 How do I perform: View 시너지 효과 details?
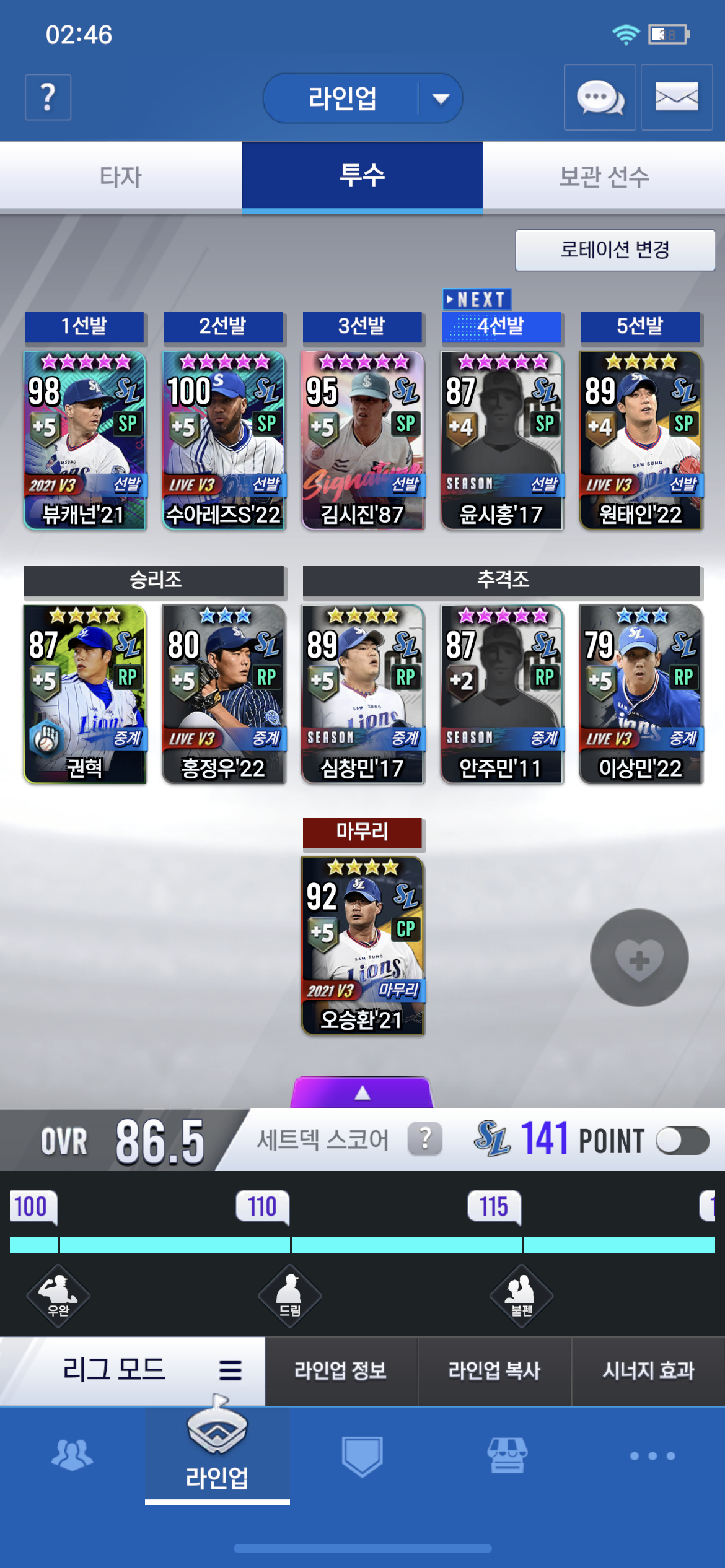coord(648,1370)
